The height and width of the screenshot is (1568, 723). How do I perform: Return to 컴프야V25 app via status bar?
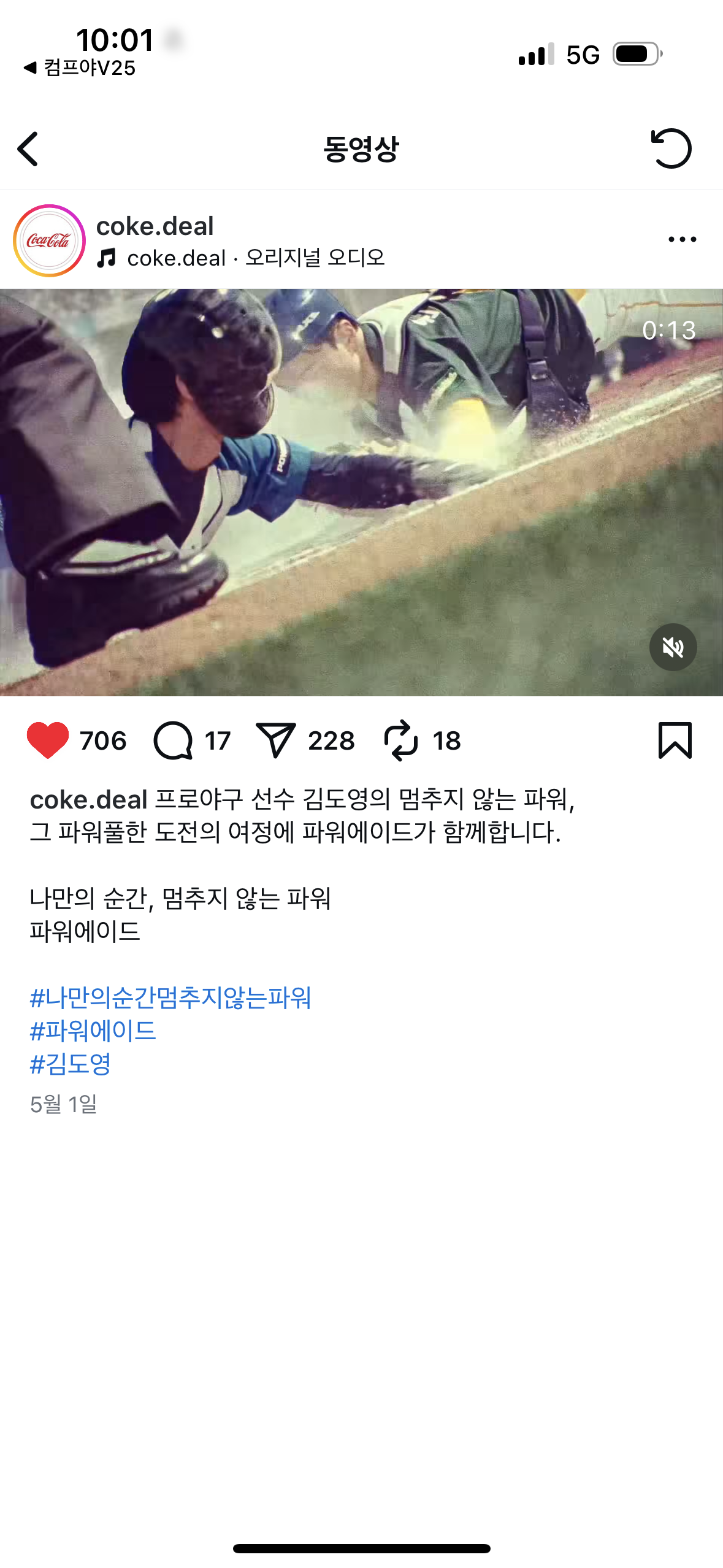click(80, 68)
